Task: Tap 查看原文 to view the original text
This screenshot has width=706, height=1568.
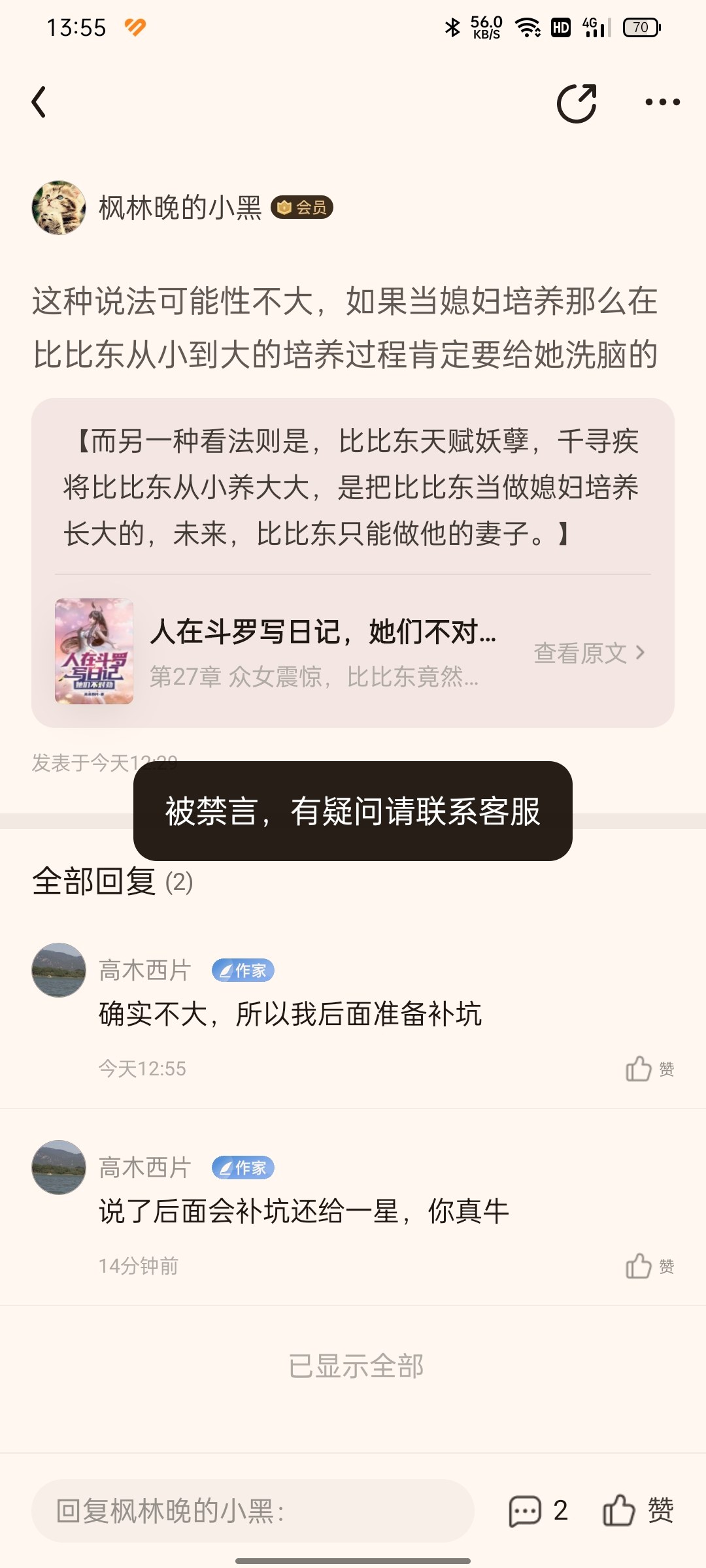Action: 589,653
